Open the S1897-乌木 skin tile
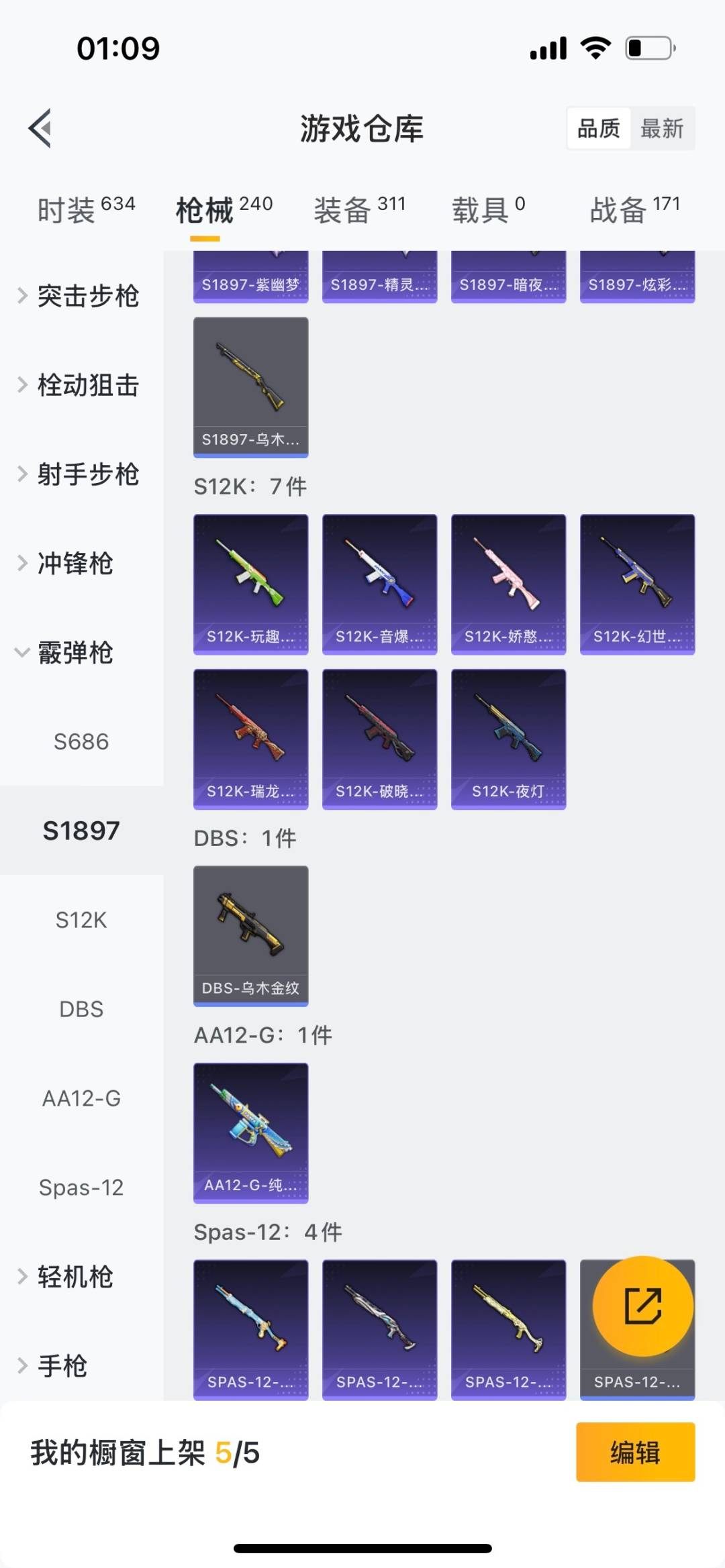Viewport: 725px width, 1568px height. tap(250, 387)
